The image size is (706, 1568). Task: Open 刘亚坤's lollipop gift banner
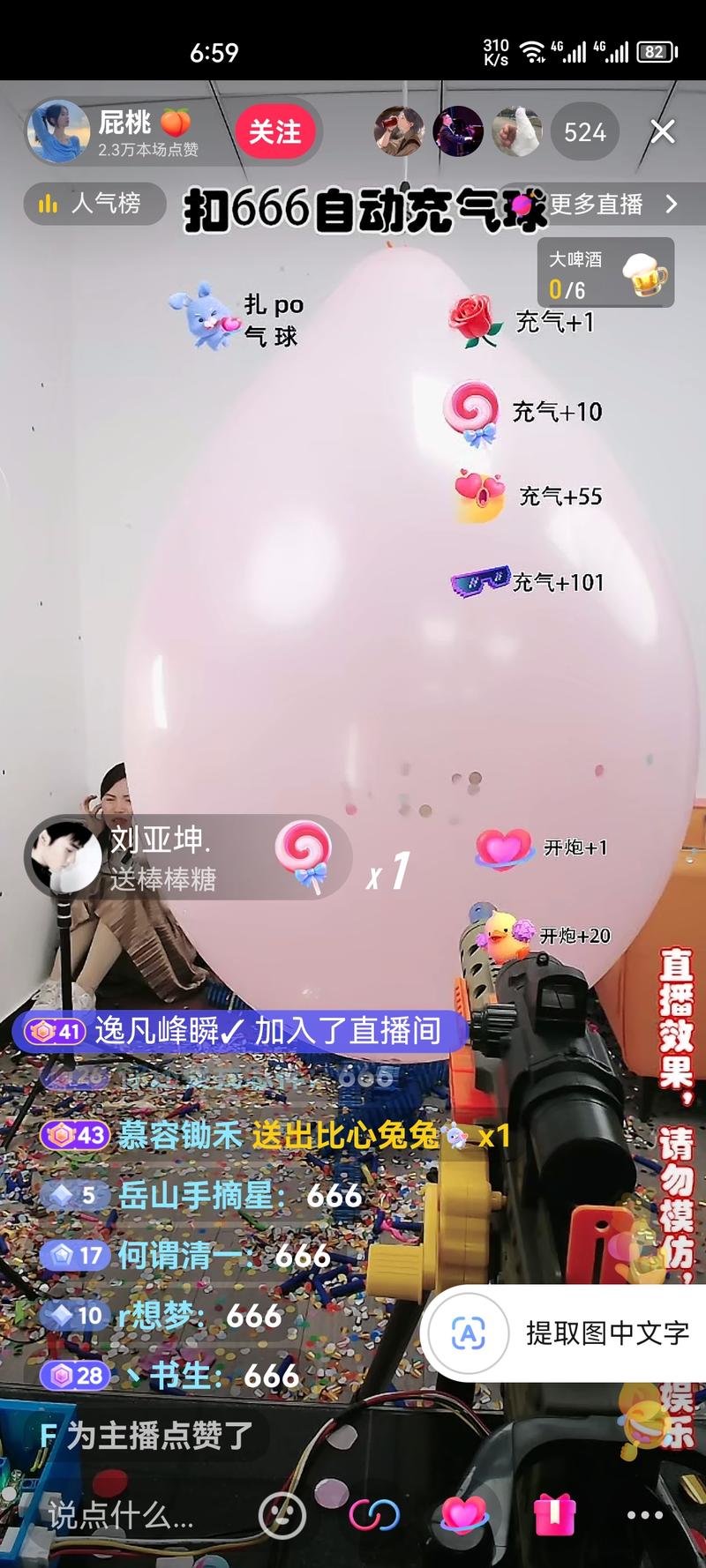pos(187,856)
